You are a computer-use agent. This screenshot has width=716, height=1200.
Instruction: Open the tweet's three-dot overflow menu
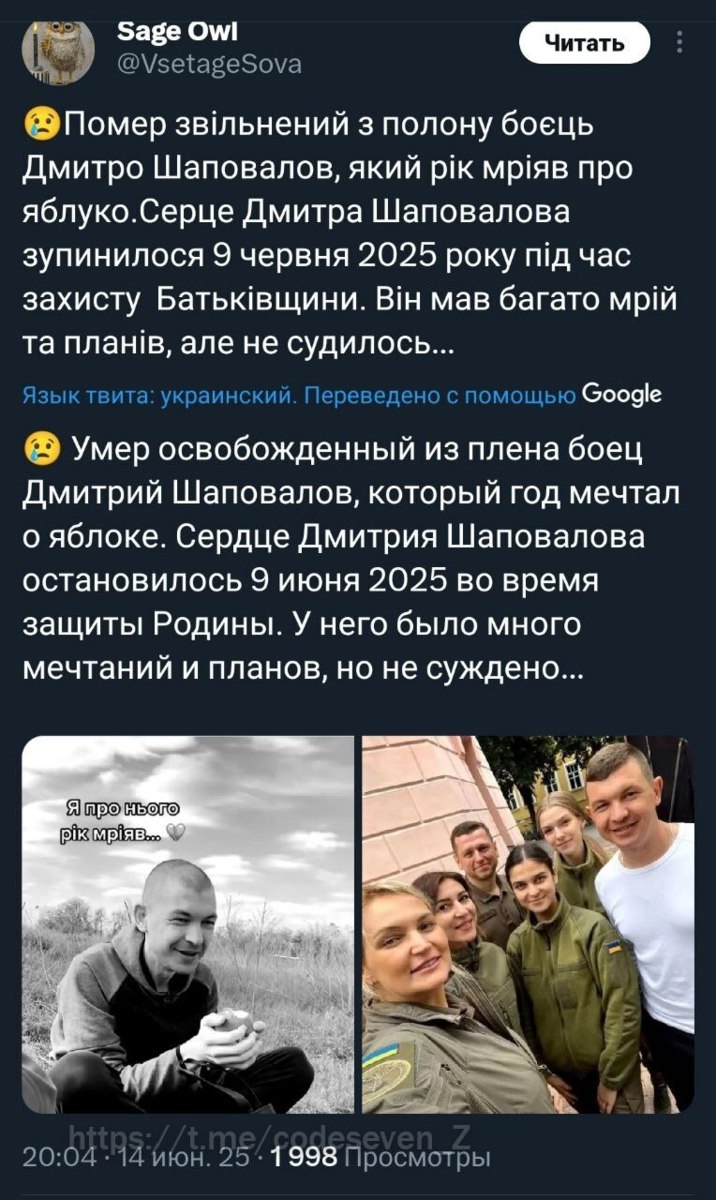[680, 43]
